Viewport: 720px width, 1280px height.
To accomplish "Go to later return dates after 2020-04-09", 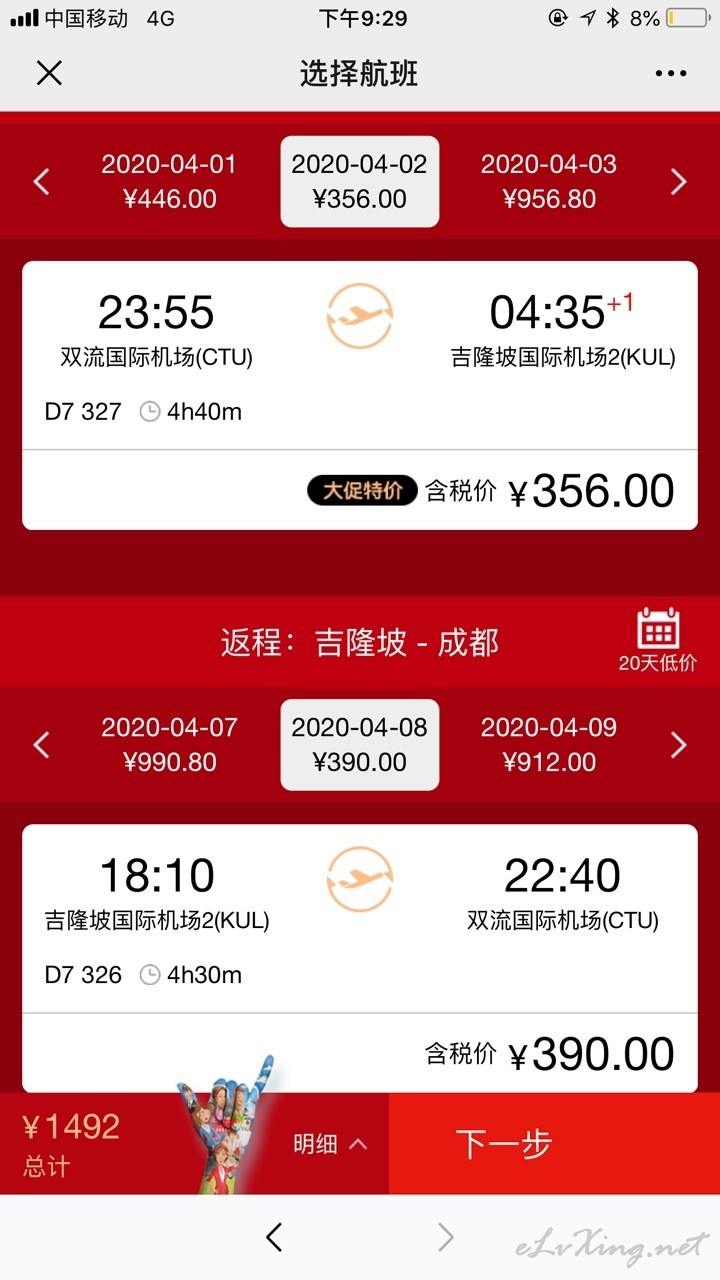I will [x=679, y=744].
